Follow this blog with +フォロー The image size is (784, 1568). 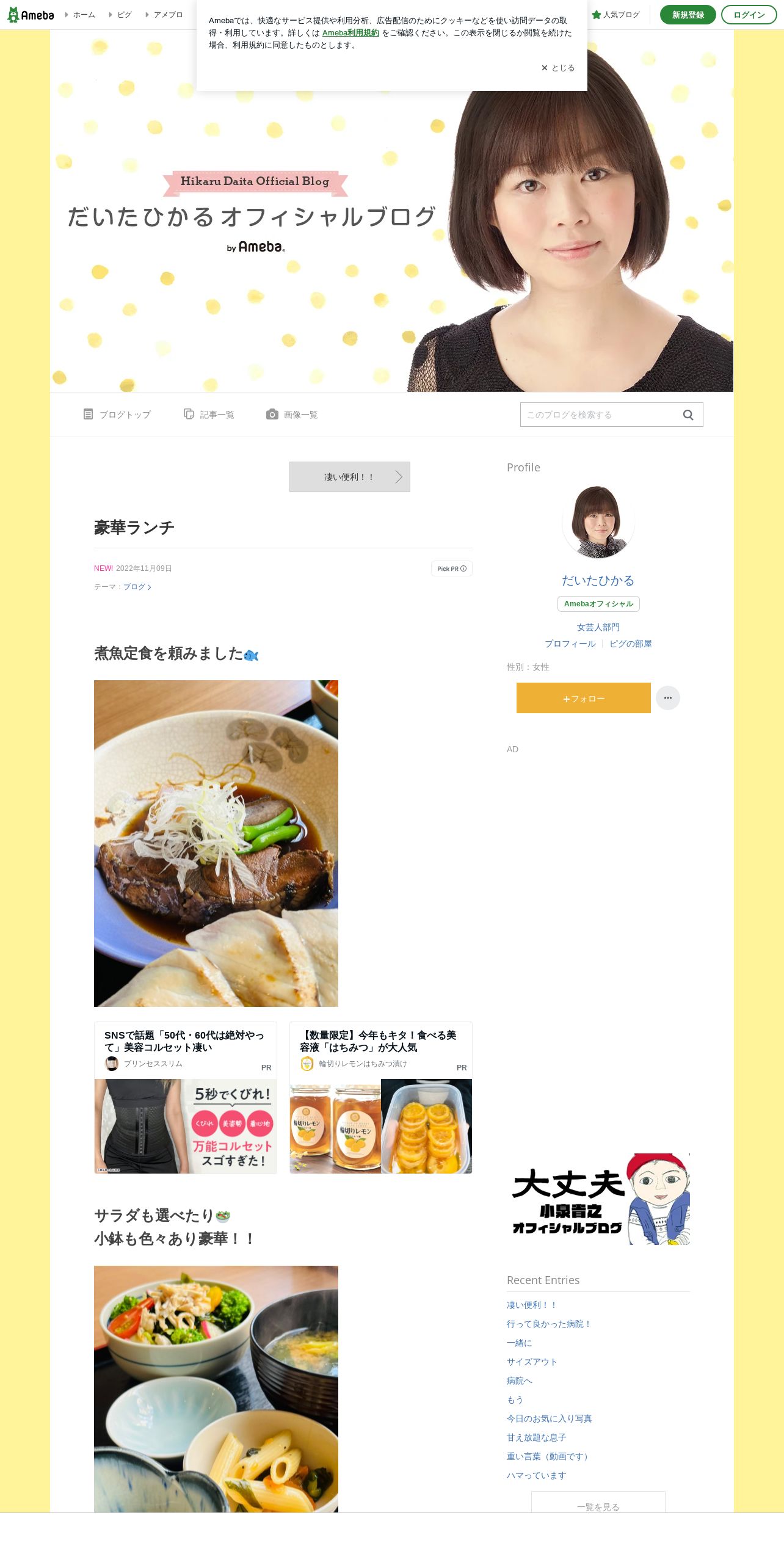click(584, 698)
